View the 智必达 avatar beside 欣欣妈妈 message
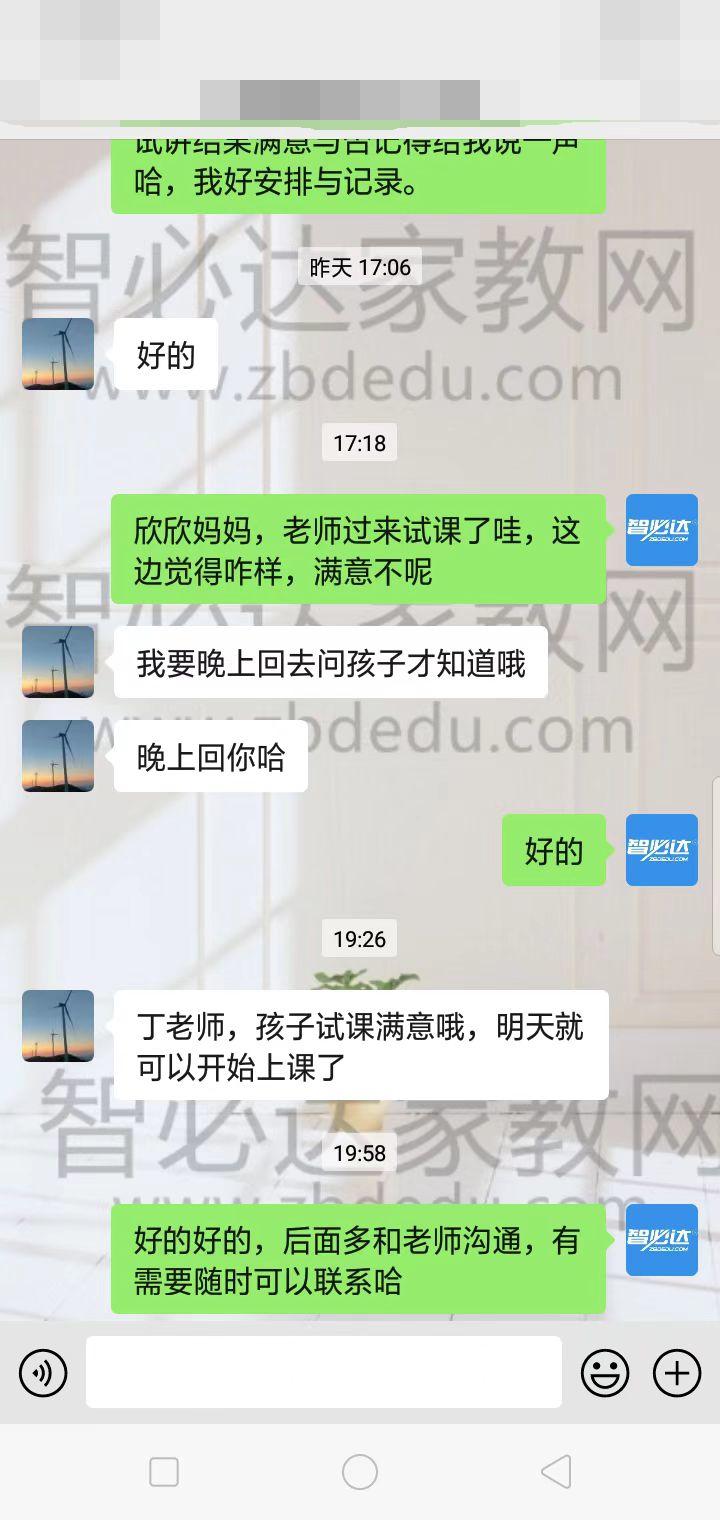Image resolution: width=720 pixels, height=1520 pixels. (x=661, y=530)
